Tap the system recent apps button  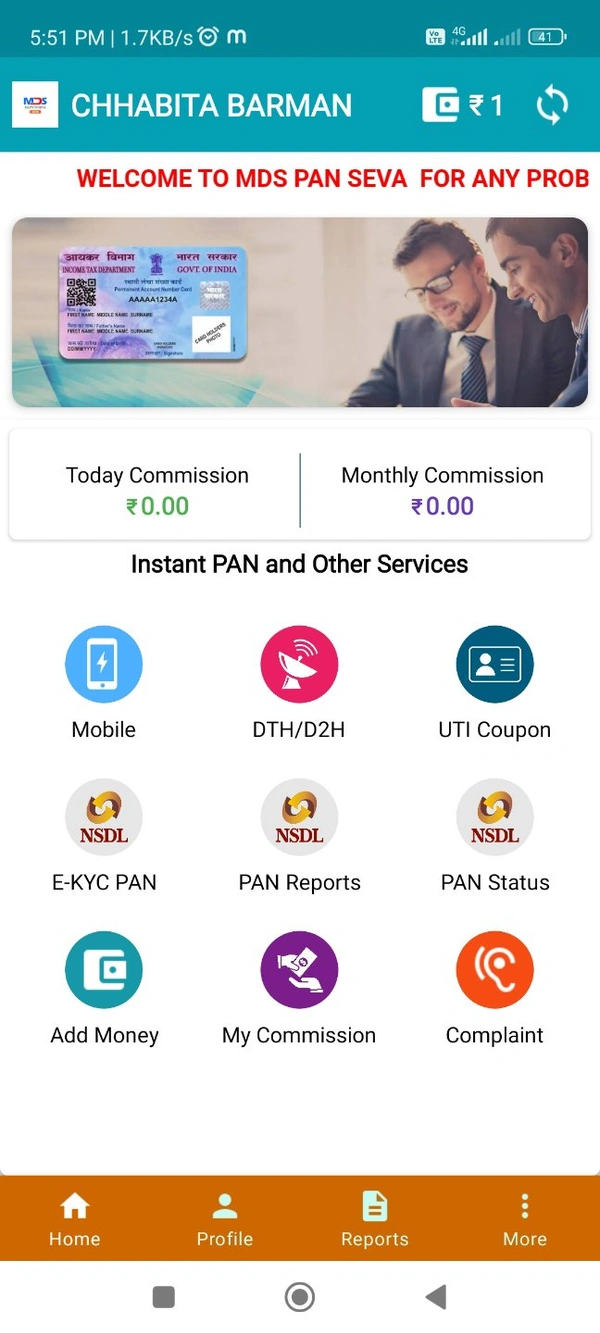coord(163,1297)
